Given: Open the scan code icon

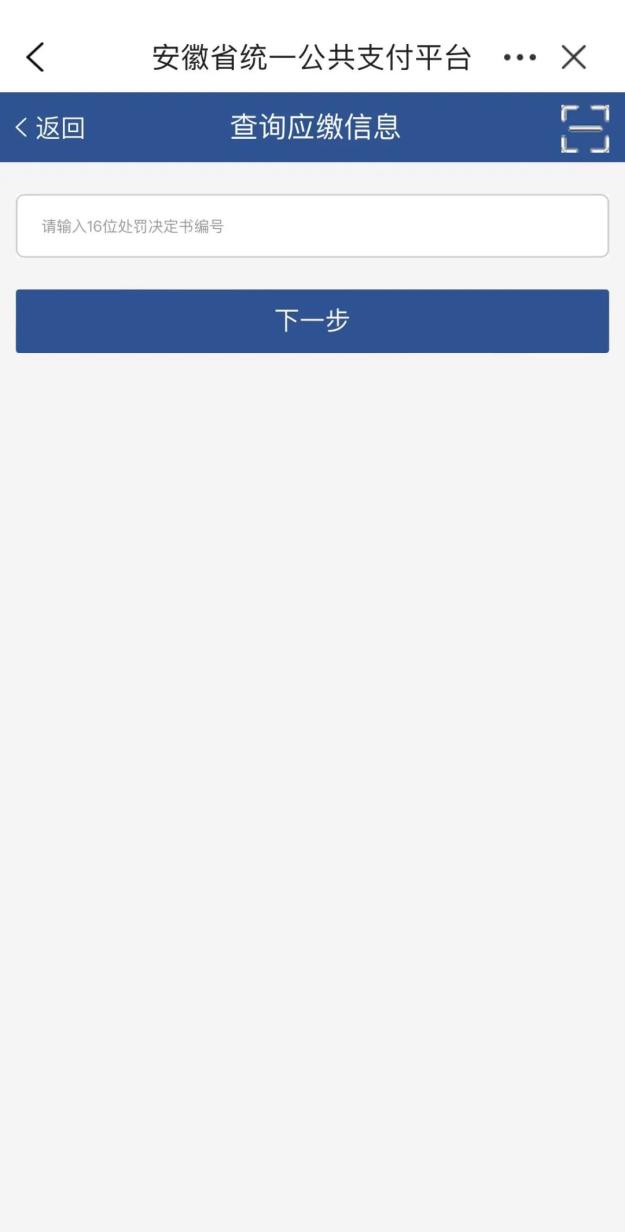Looking at the screenshot, I should (x=585, y=128).
